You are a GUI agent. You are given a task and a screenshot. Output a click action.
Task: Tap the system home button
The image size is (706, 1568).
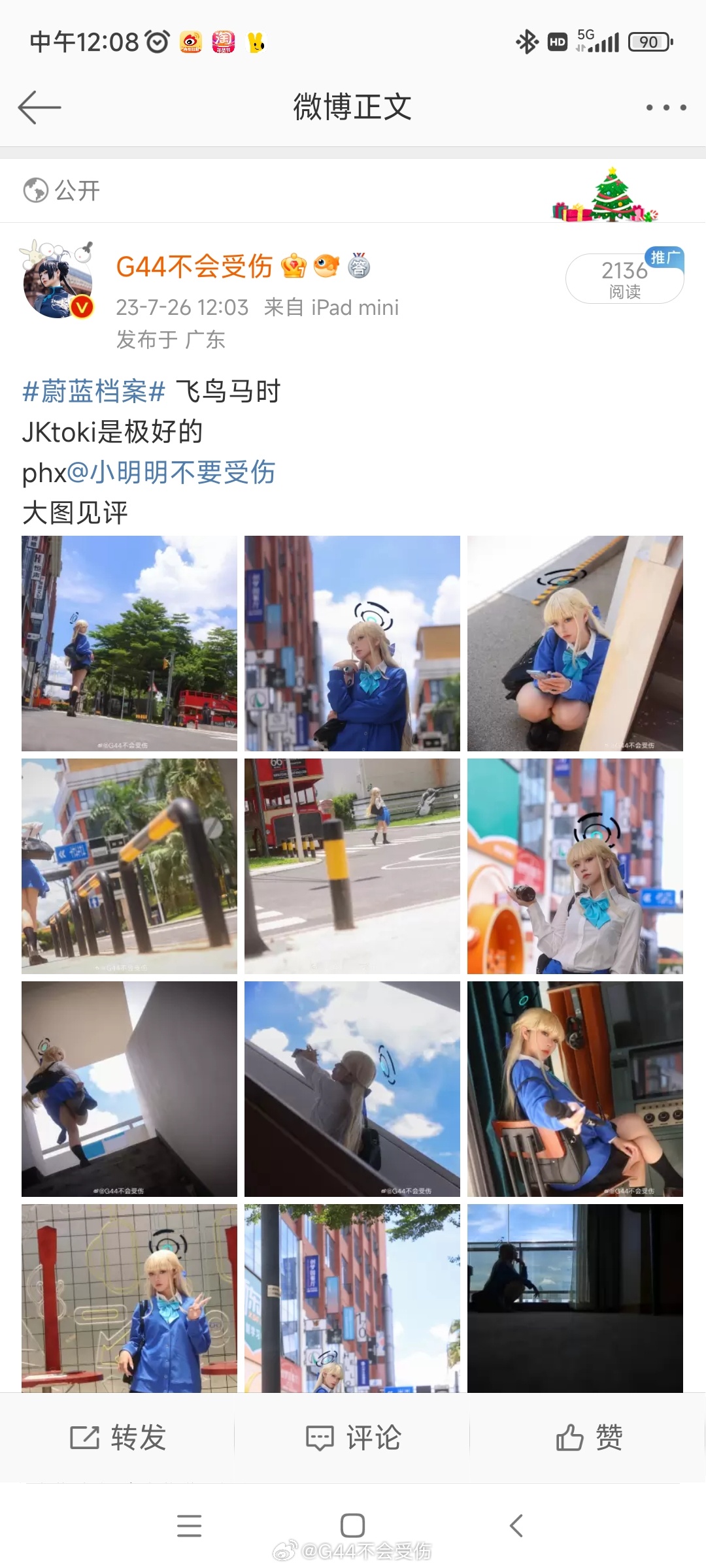[x=352, y=1526]
